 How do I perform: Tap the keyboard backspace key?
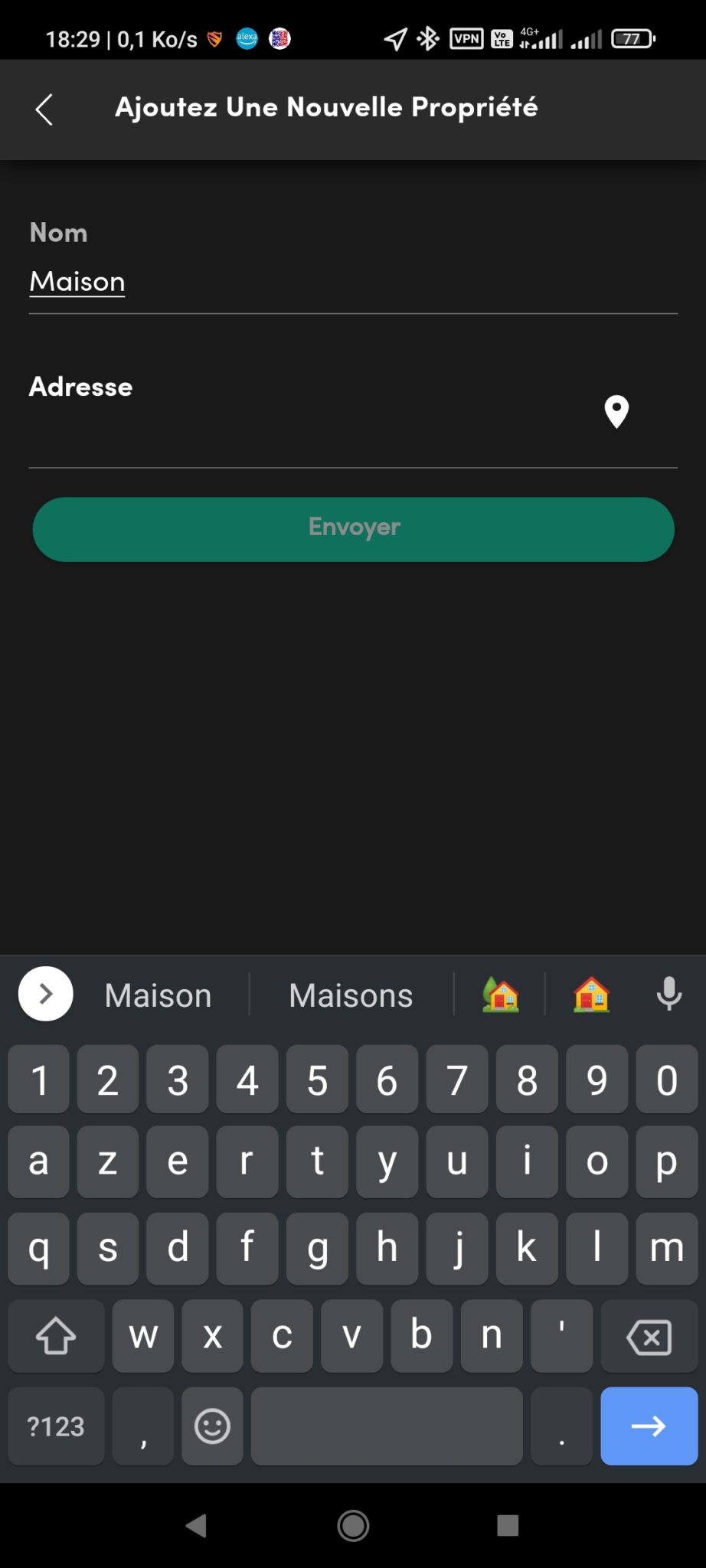(x=649, y=1336)
